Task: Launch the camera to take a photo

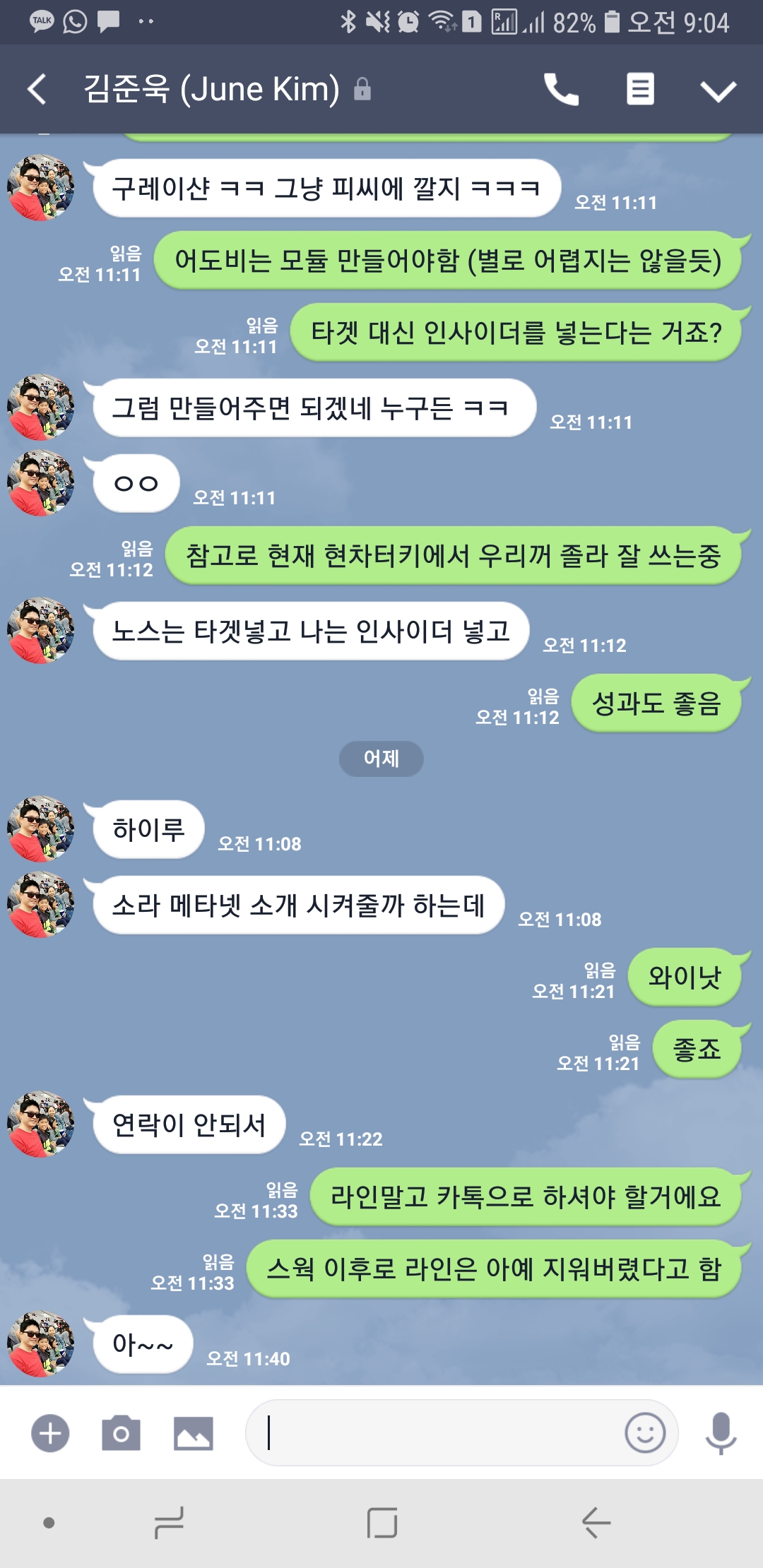Action: pos(121,1434)
